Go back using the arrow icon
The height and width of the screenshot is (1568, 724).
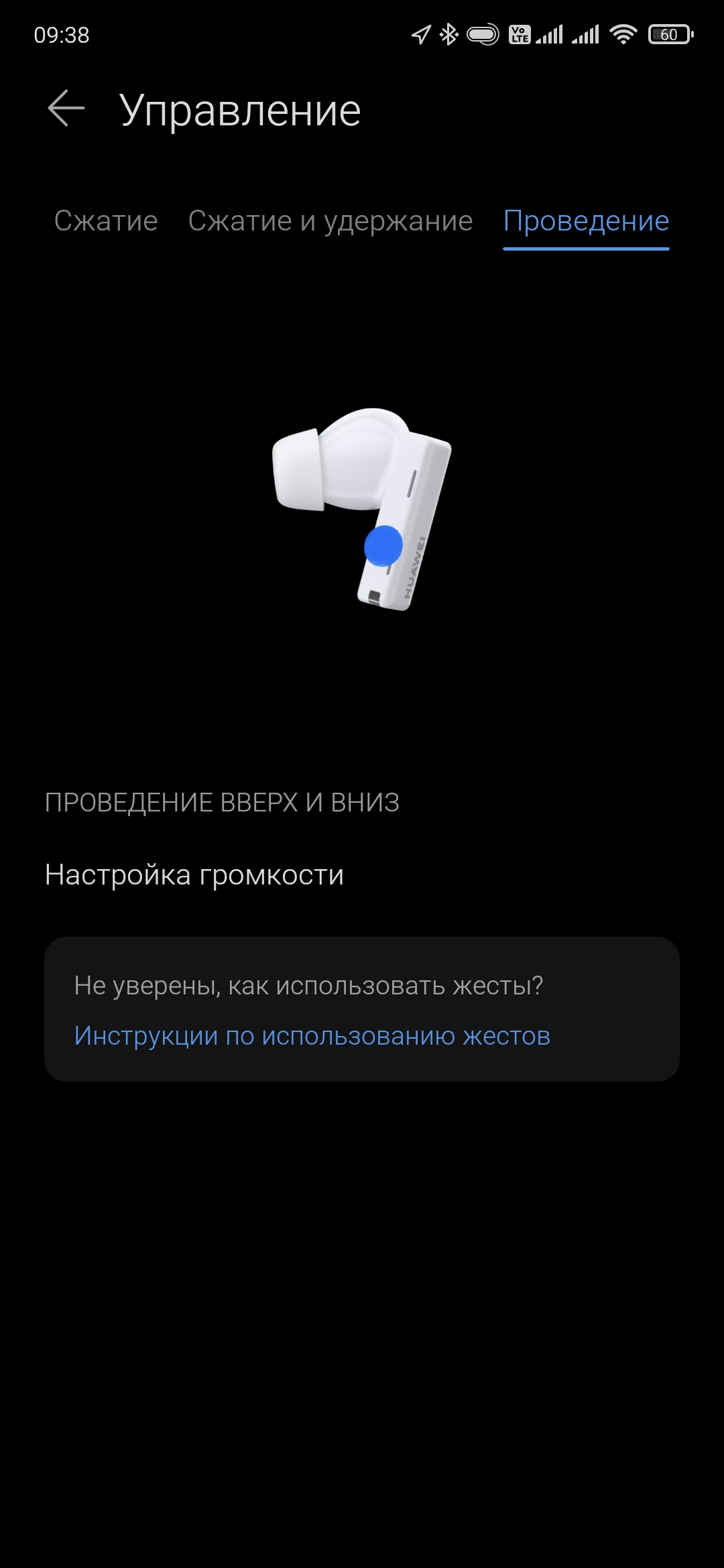point(66,109)
